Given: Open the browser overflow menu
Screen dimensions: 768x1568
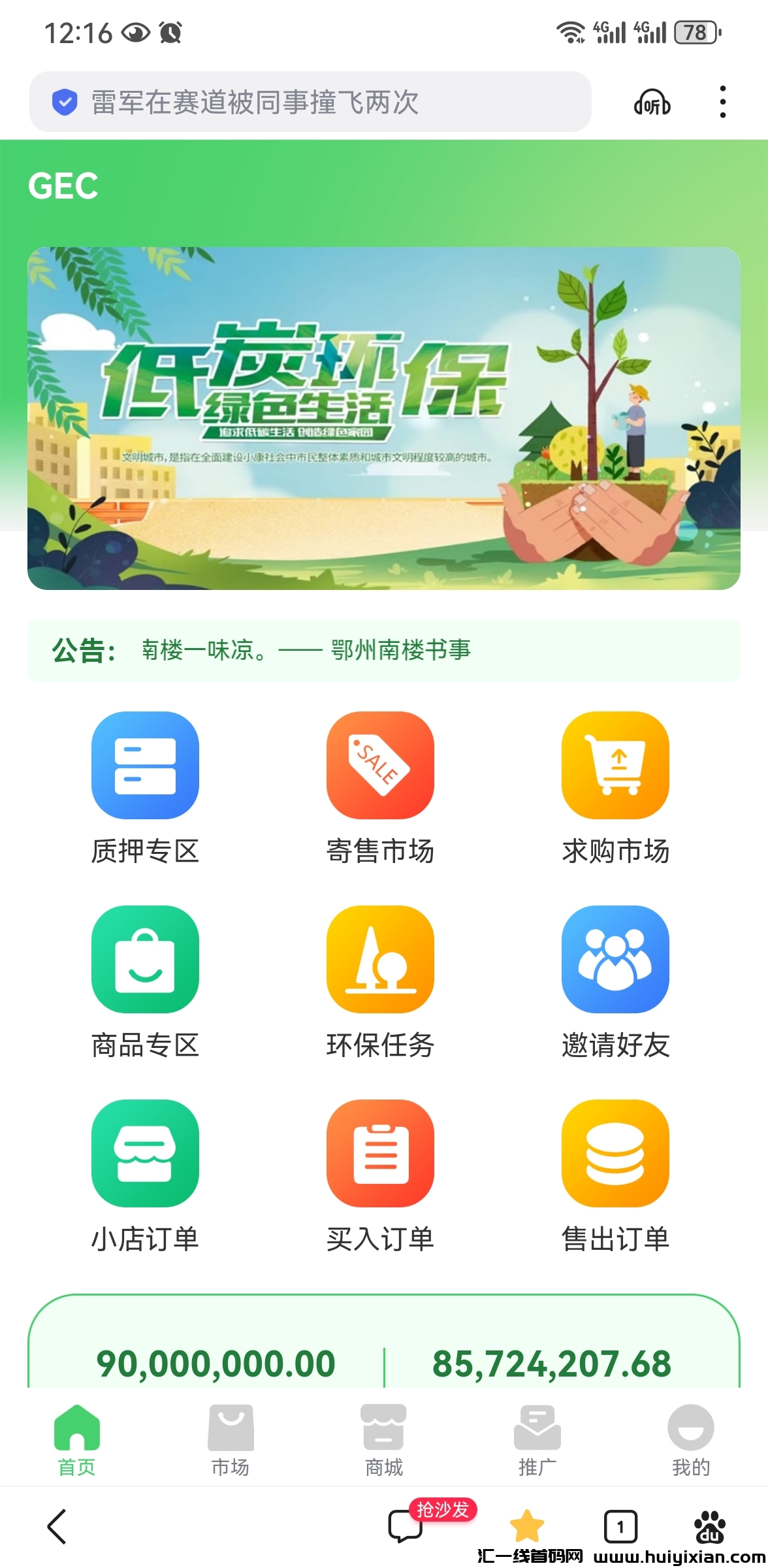Looking at the screenshot, I should pyautogui.click(x=722, y=103).
